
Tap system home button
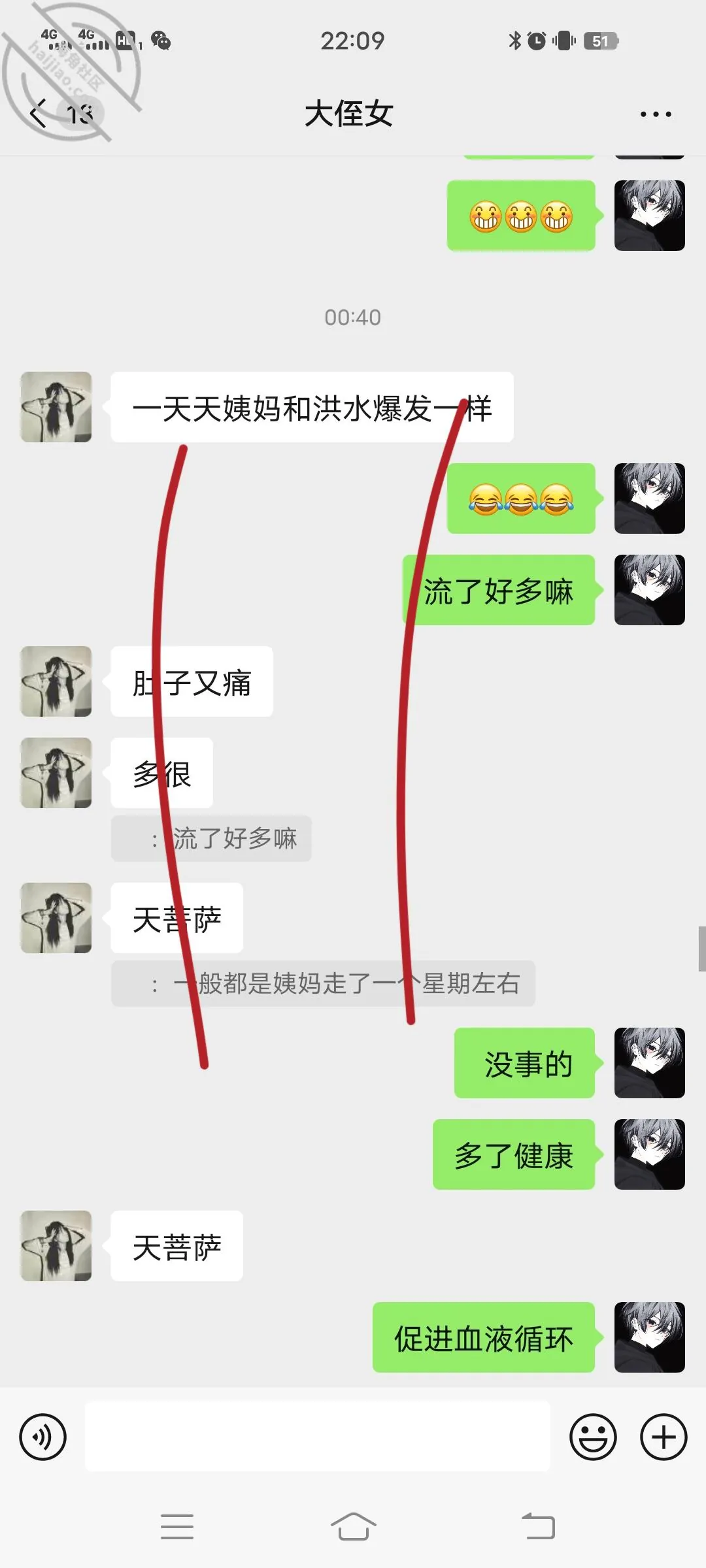click(x=353, y=1527)
